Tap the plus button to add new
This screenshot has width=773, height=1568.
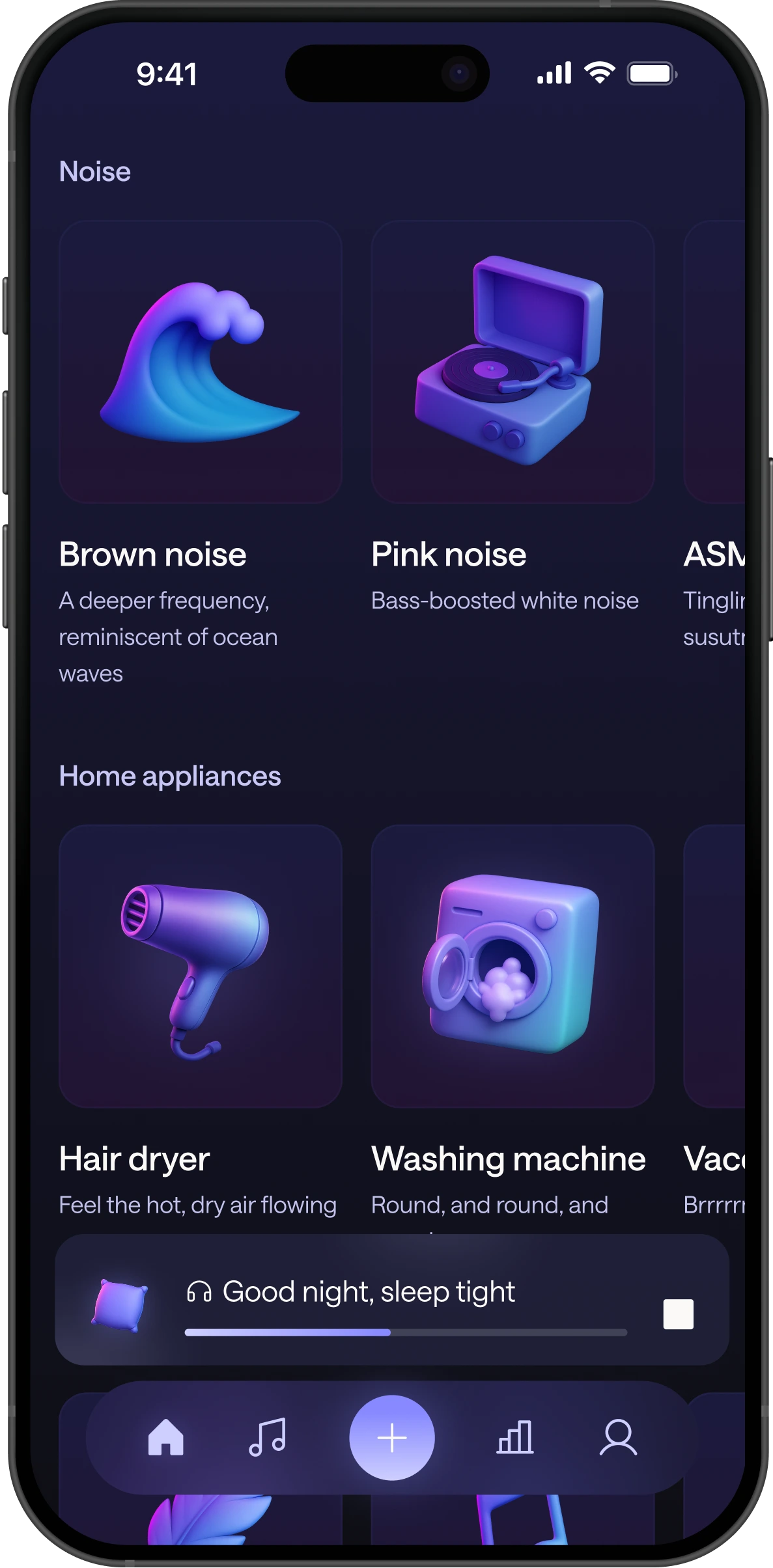click(x=392, y=1437)
